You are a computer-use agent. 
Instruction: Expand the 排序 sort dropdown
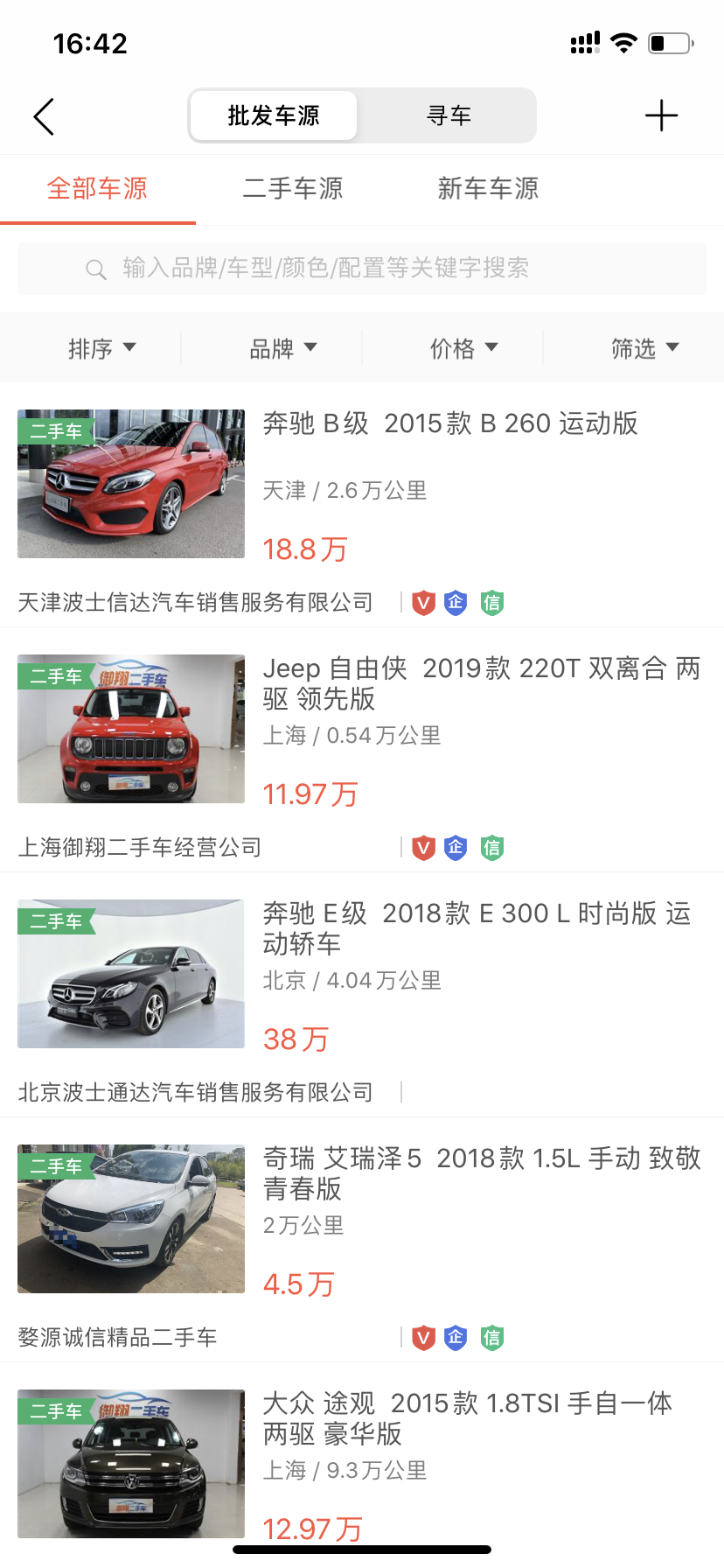101,348
